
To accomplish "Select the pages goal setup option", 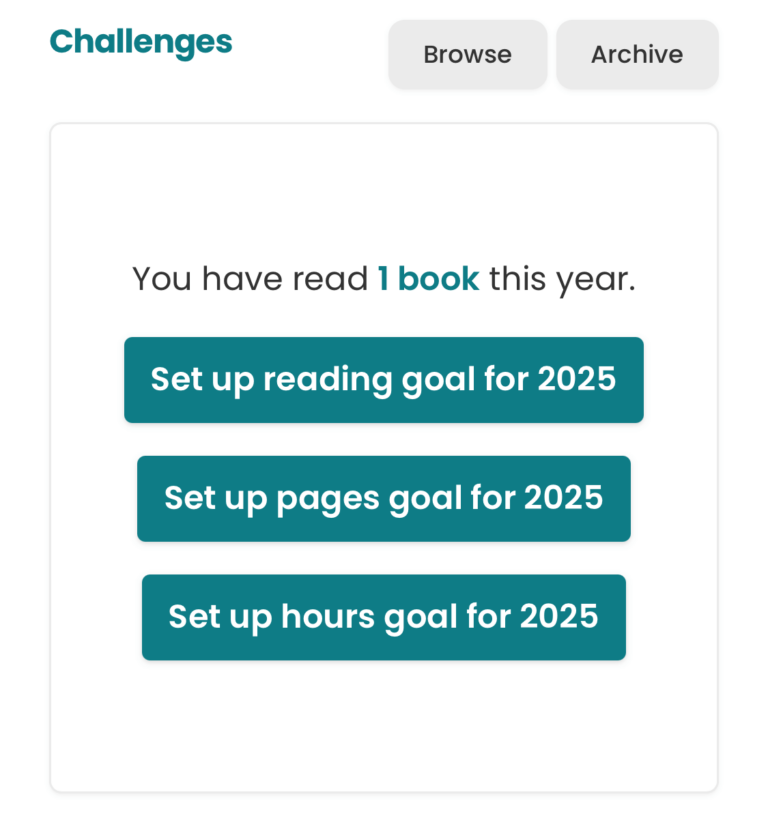I will tap(384, 498).
